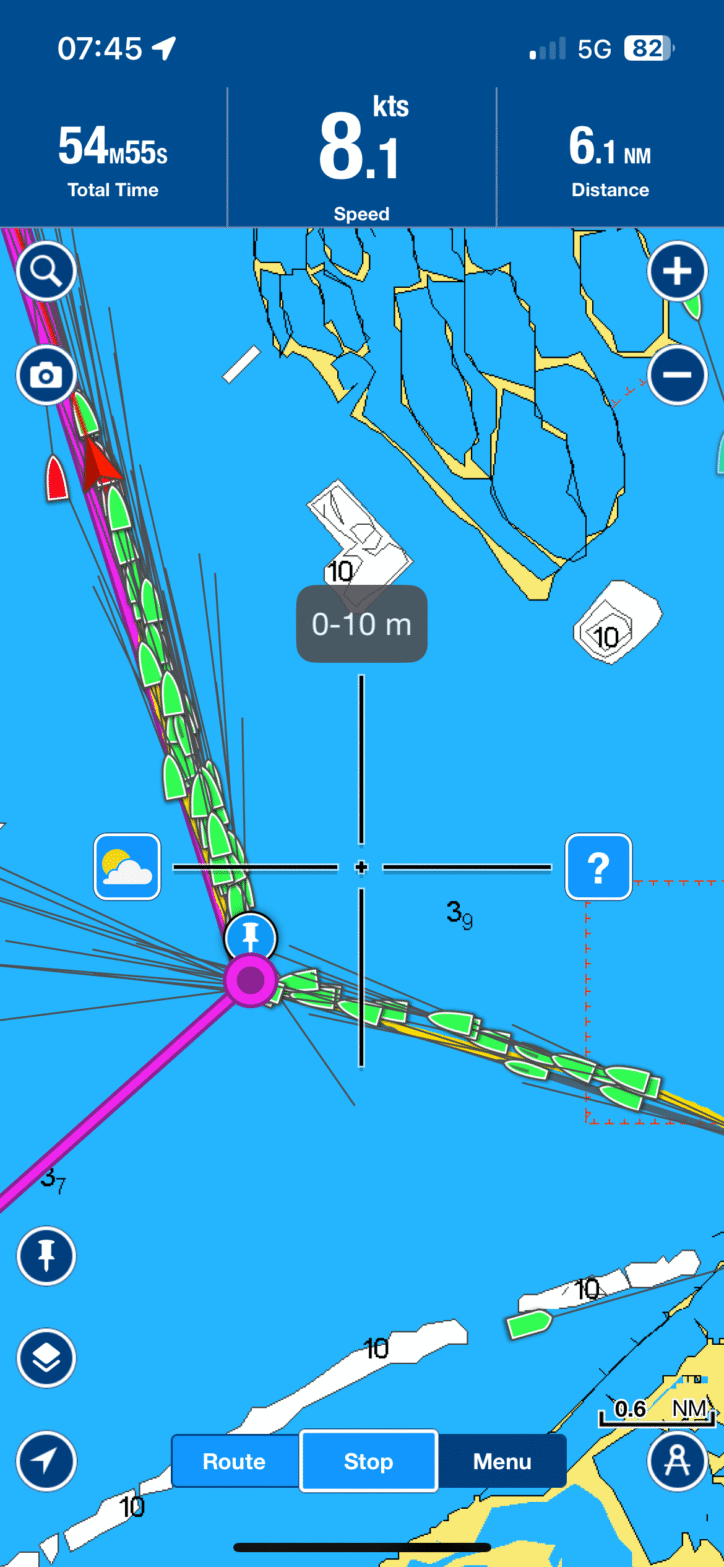
Task: Center map on current location arrow
Action: click(x=47, y=1461)
